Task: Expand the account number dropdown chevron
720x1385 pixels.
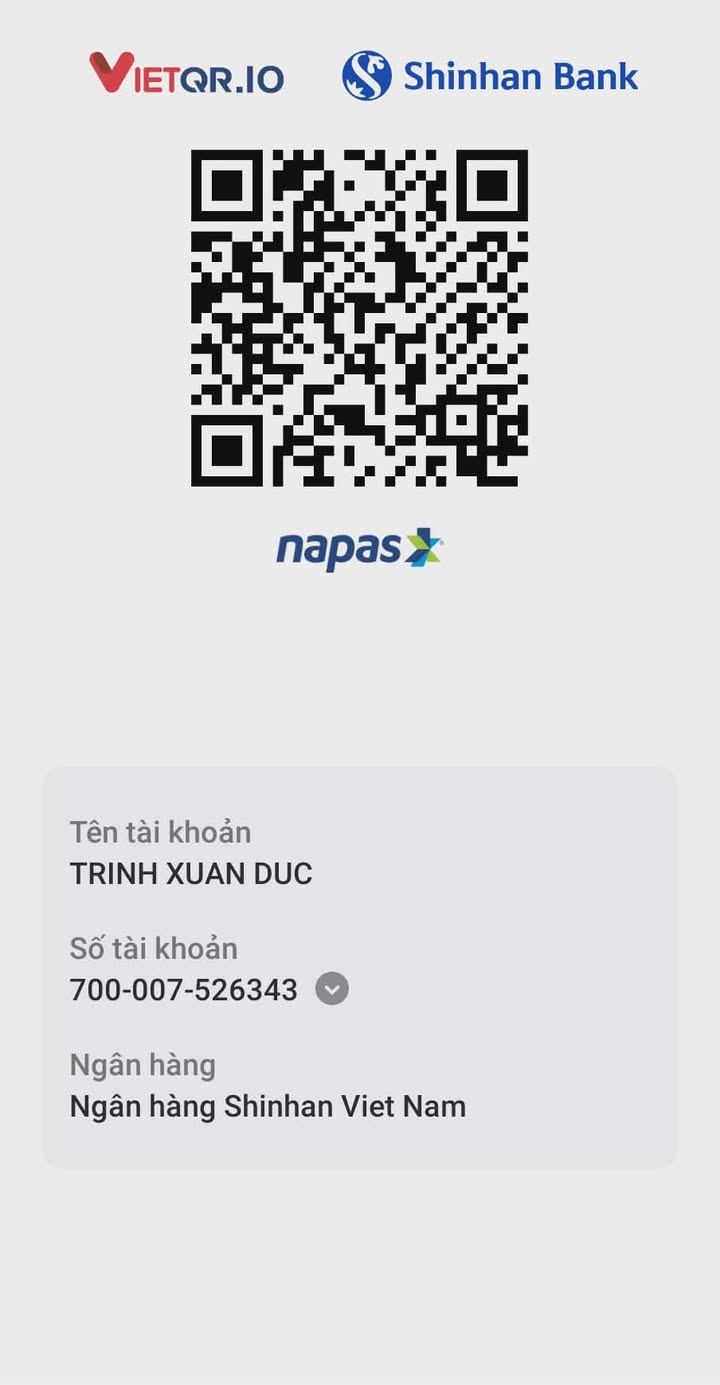Action: pyautogui.click(x=332, y=989)
